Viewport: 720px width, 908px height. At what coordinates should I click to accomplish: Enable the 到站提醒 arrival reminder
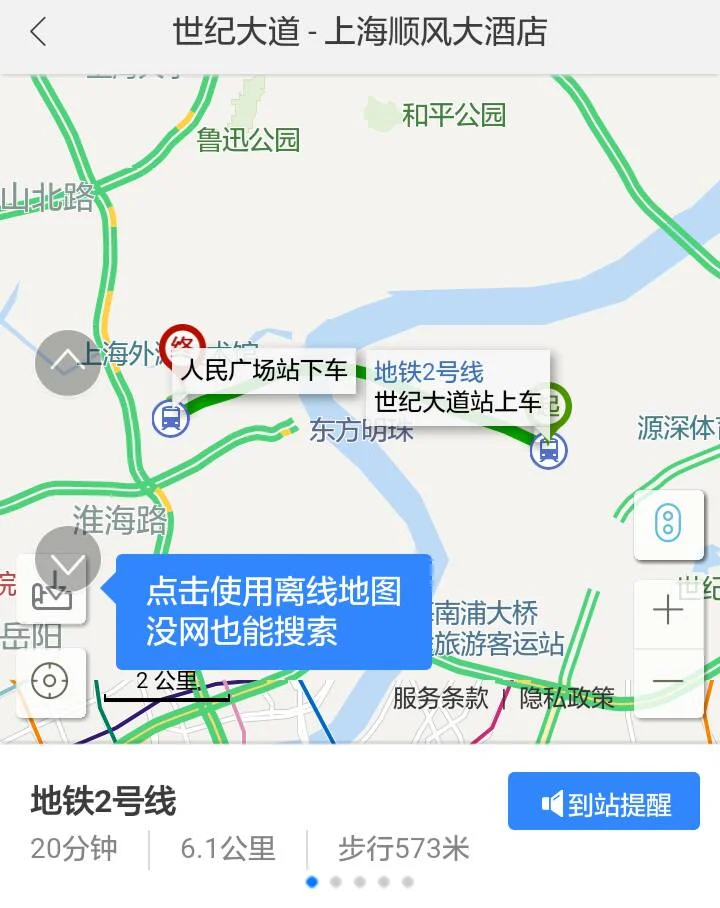coord(604,802)
